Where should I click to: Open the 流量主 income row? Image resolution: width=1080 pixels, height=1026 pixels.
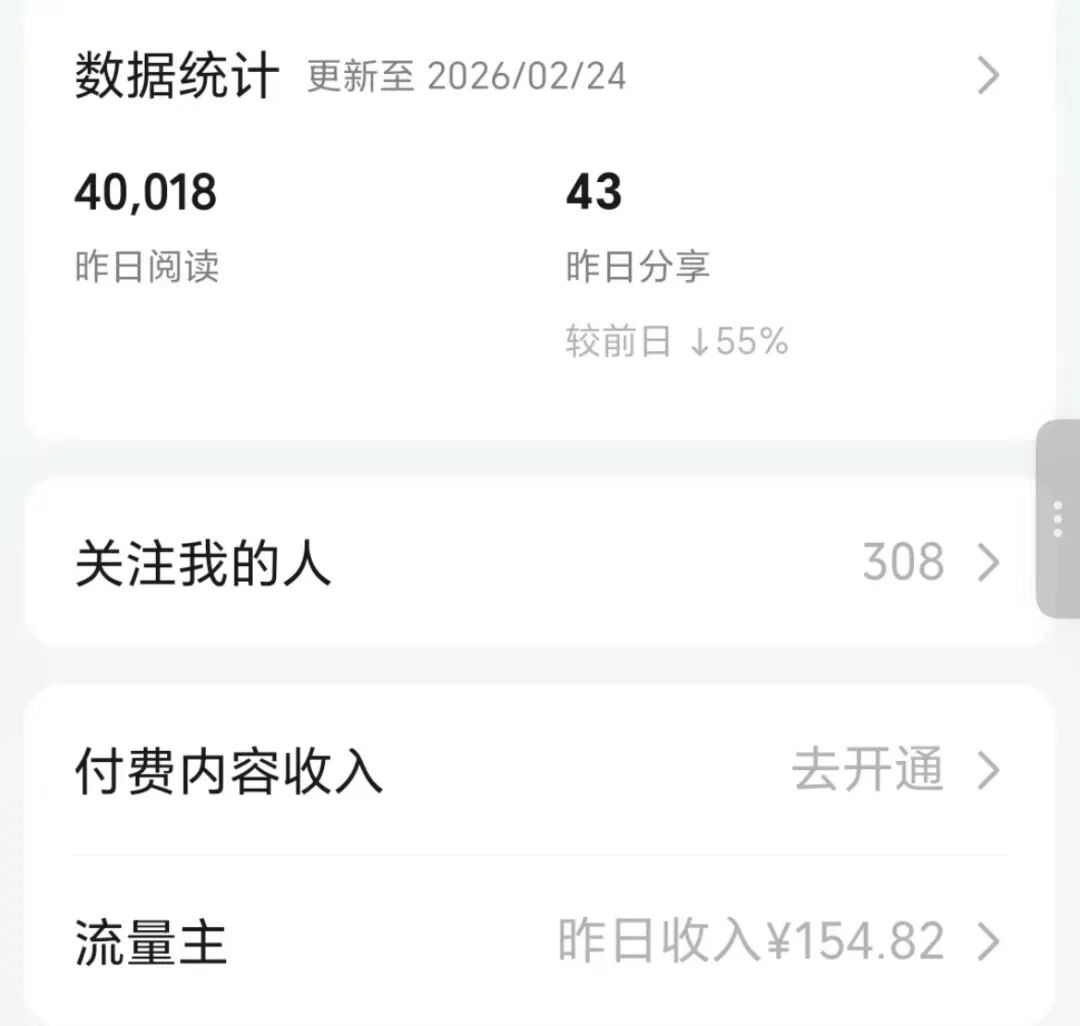click(x=540, y=942)
